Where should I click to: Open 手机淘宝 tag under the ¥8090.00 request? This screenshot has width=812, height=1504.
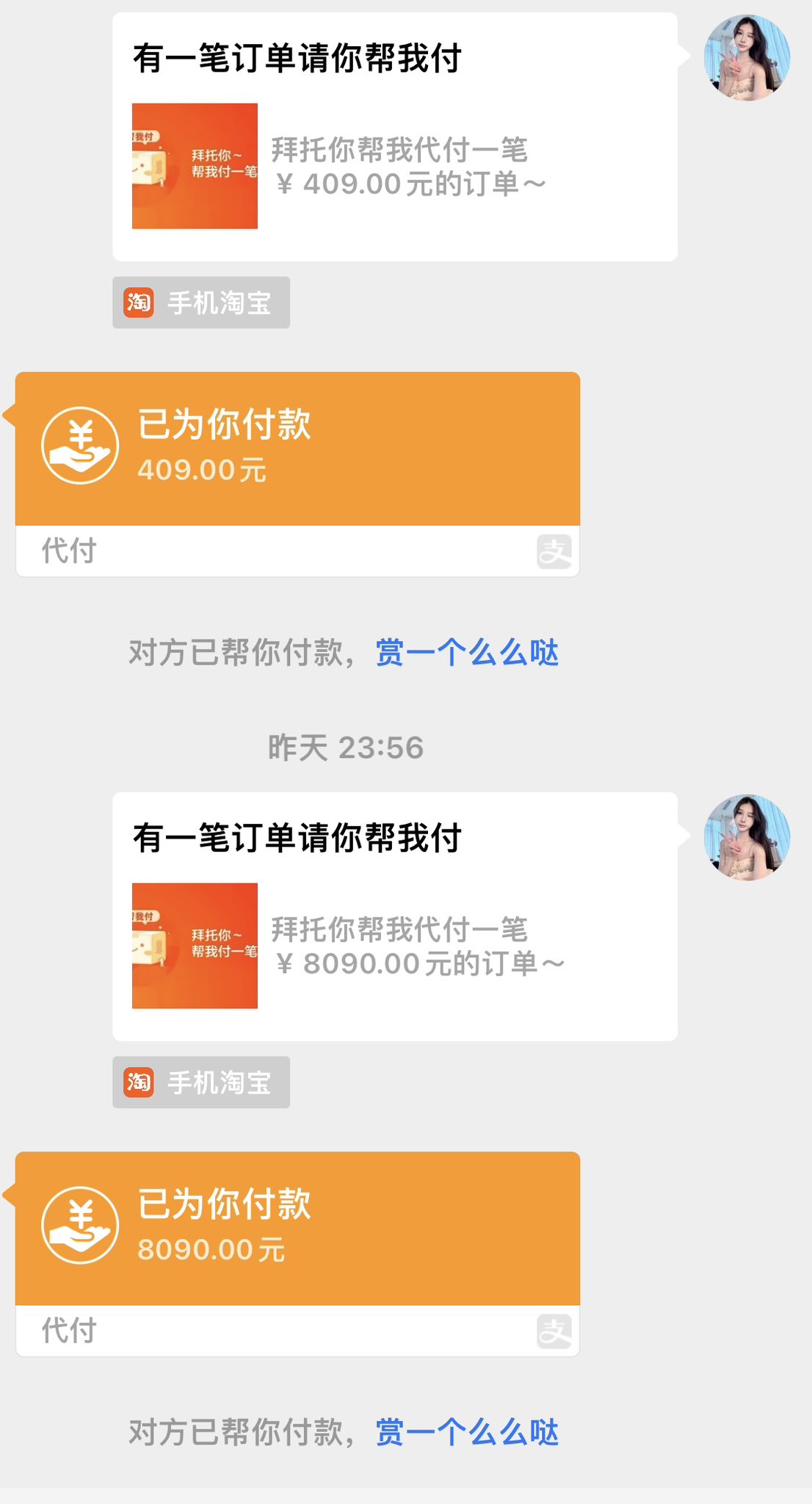point(201,1082)
